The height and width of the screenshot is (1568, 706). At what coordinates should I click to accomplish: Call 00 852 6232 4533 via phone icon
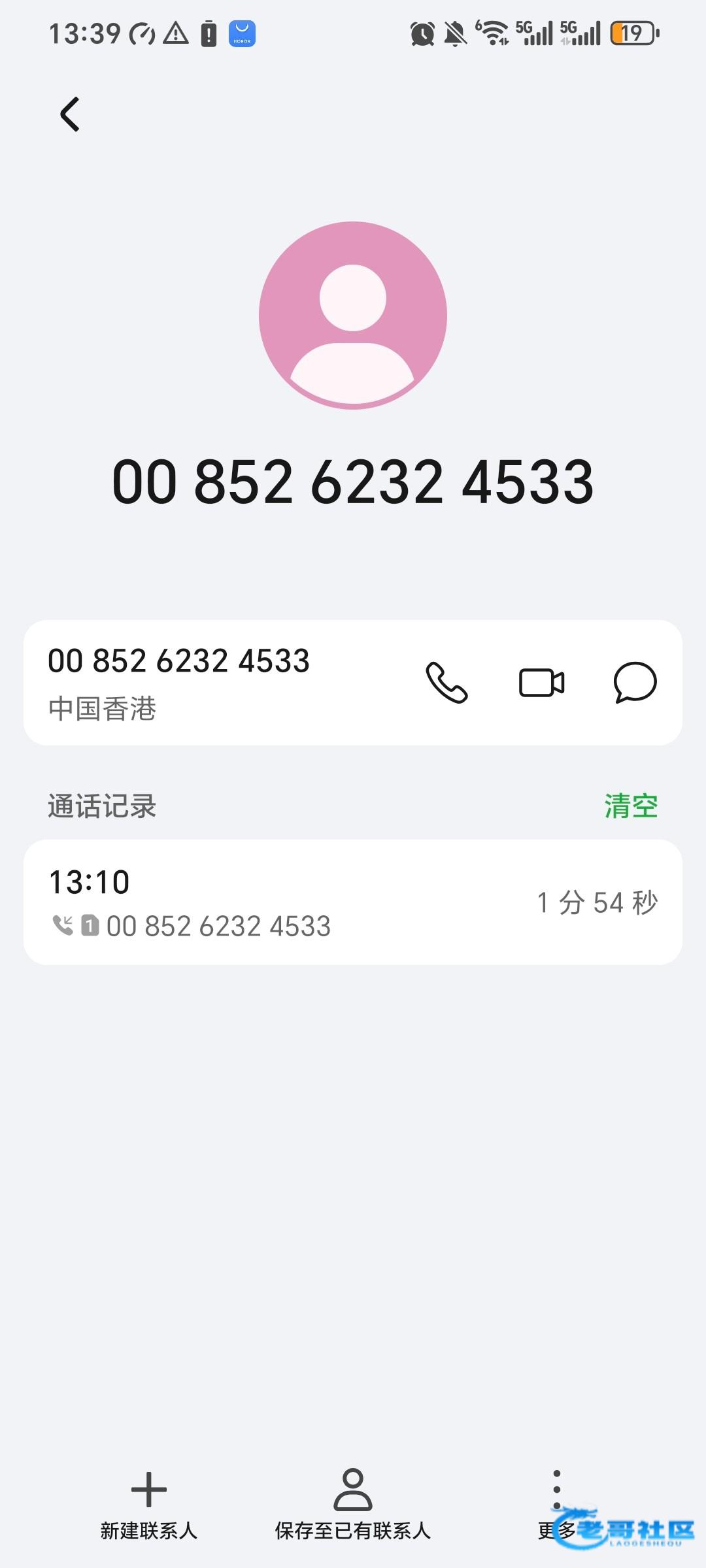(446, 683)
